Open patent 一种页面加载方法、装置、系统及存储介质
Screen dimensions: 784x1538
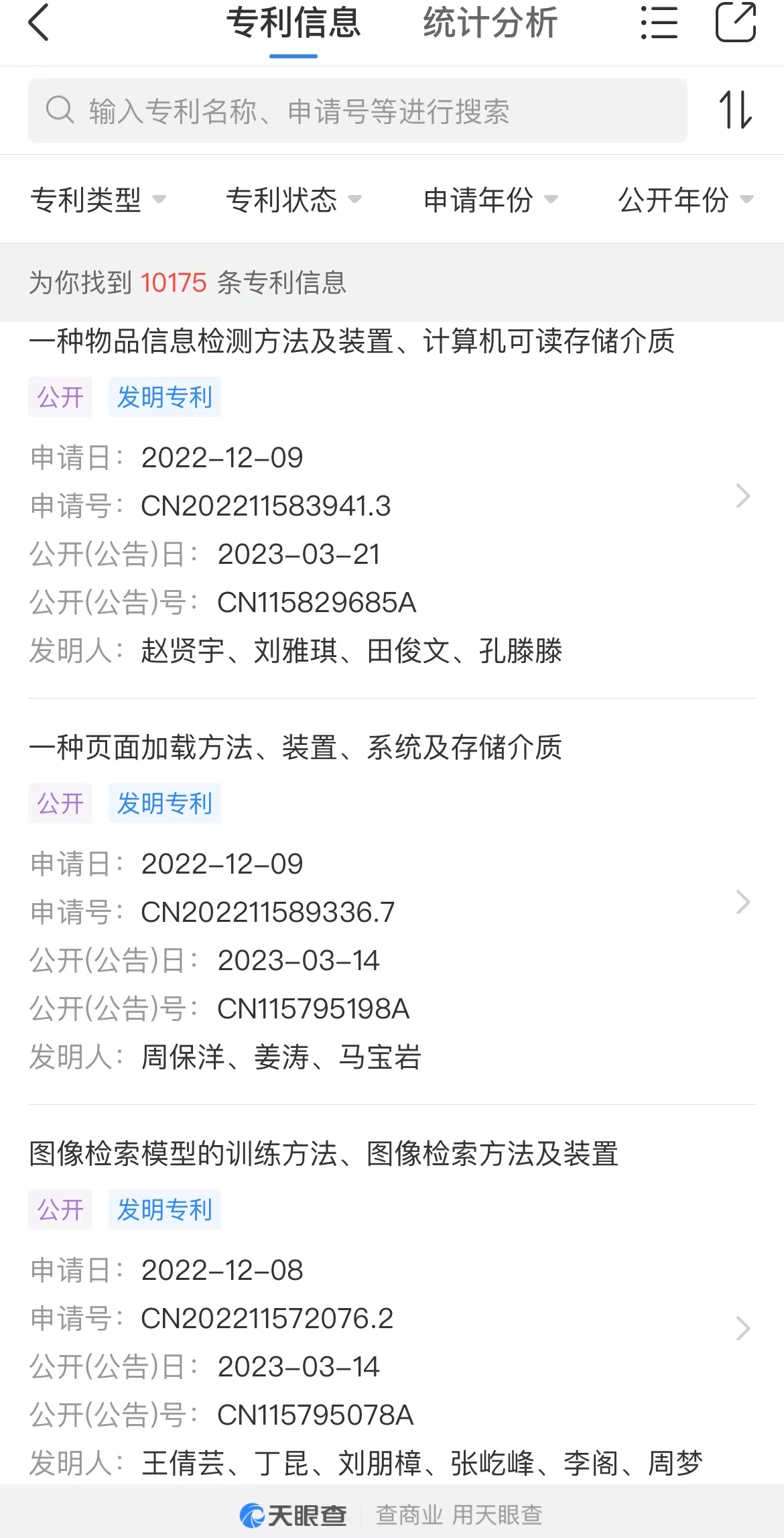[x=392, y=902]
